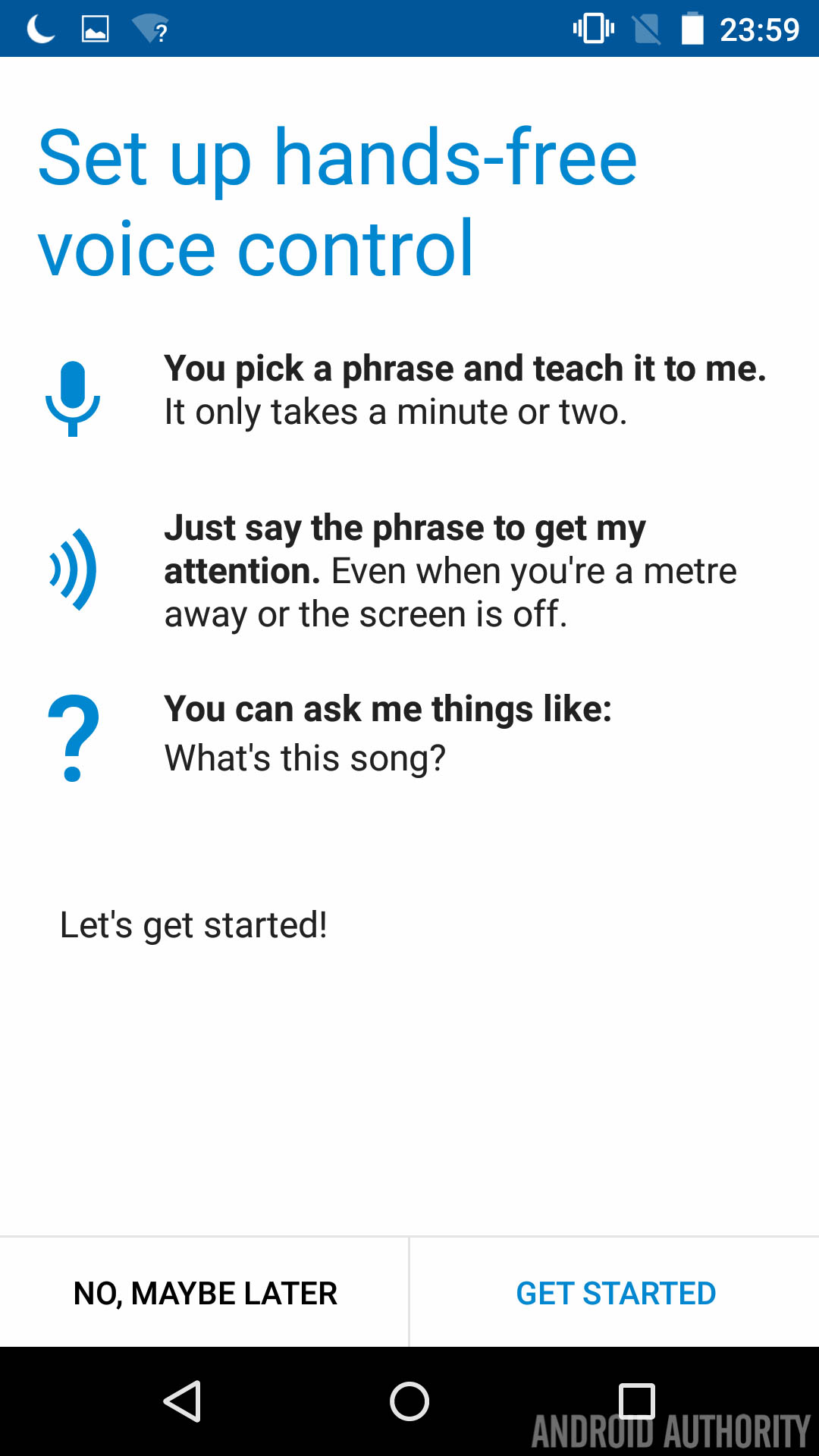Decline with No, Maybe Later
Viewport: 819px width, 1456px height.
205,1293
